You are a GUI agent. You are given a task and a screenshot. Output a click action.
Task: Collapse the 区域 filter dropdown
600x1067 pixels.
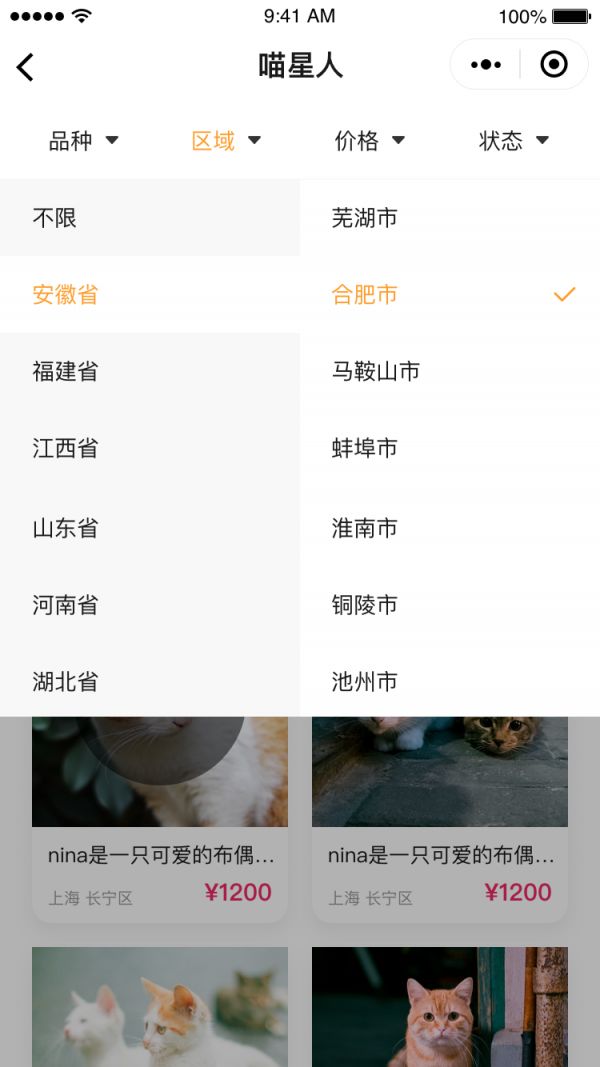(226, 141)
